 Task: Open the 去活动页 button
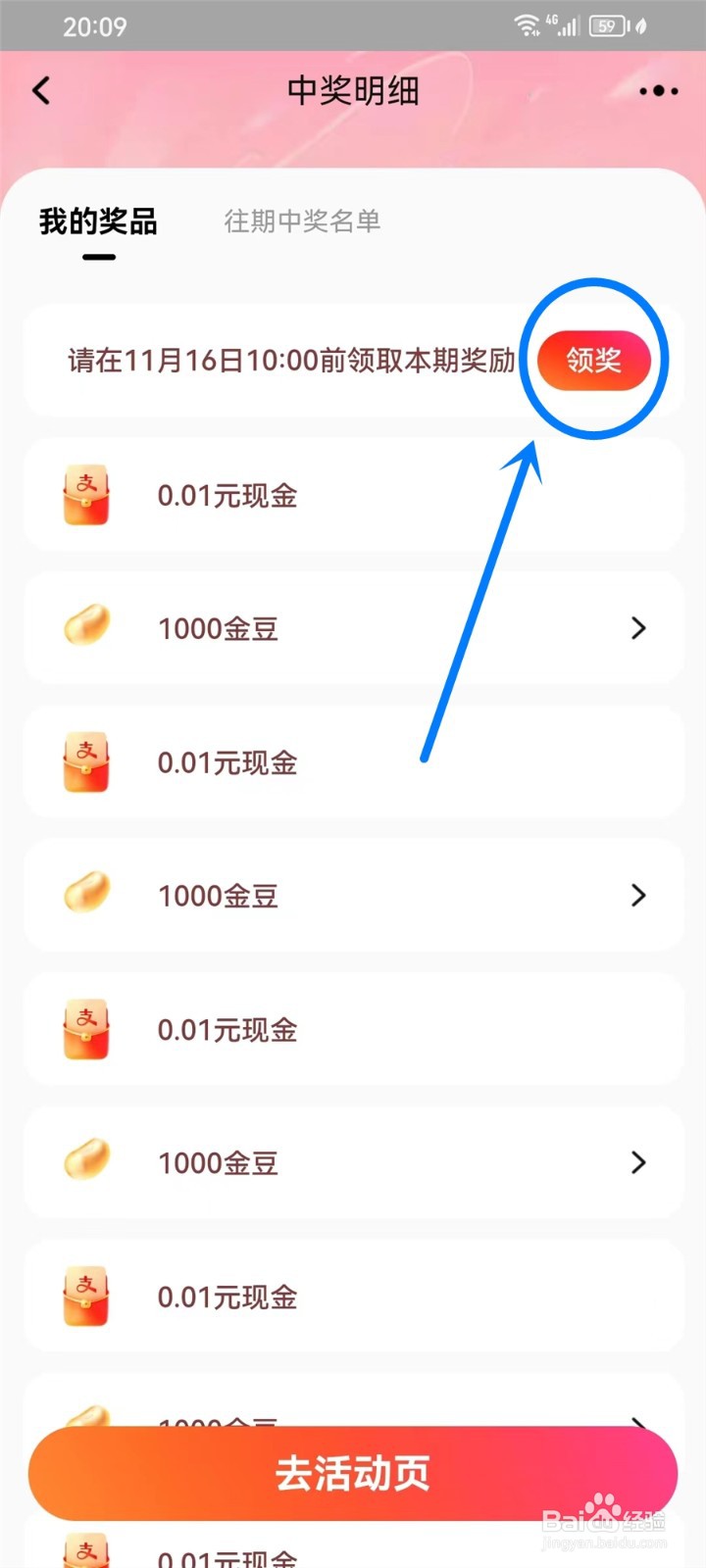point(353,1473)
